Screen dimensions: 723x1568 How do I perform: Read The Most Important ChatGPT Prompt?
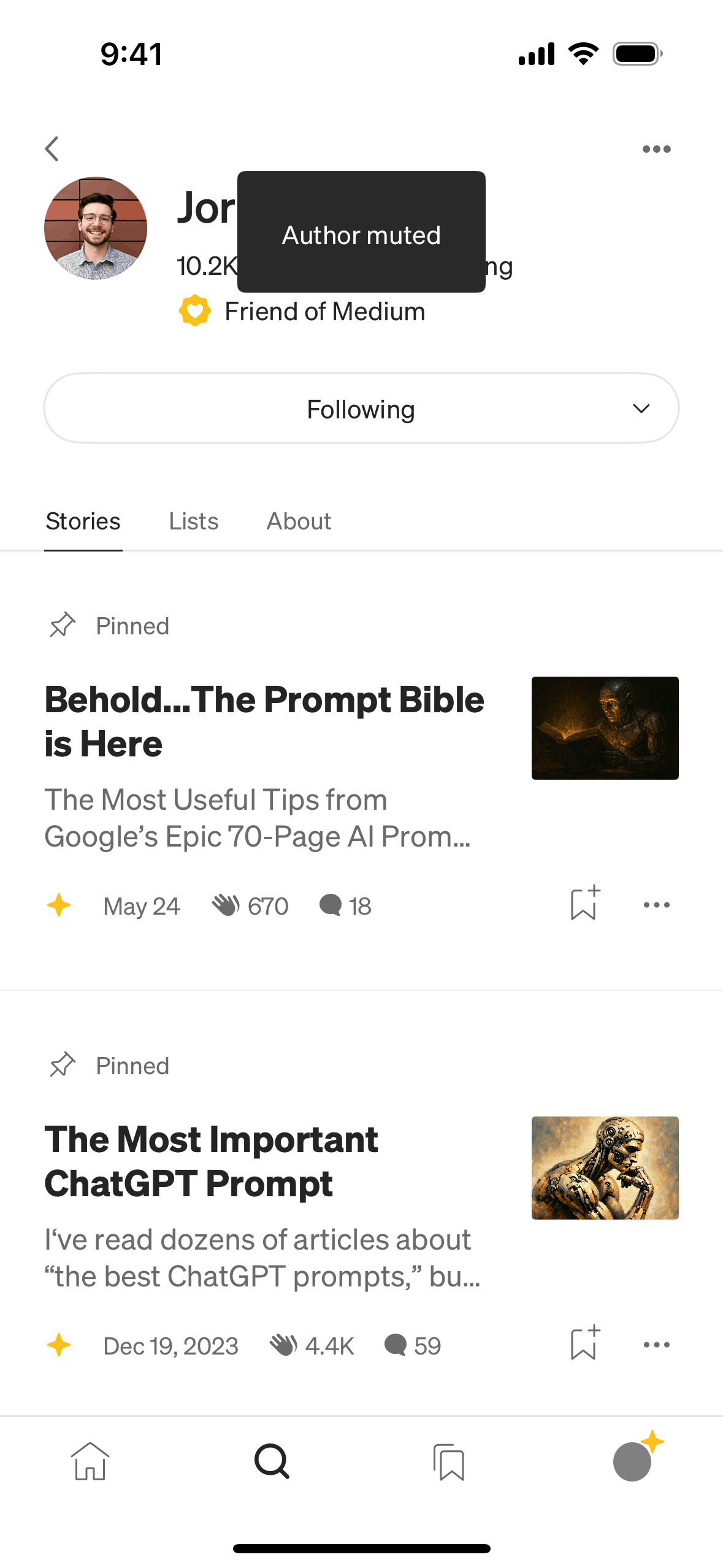[x=212, y=1161]
